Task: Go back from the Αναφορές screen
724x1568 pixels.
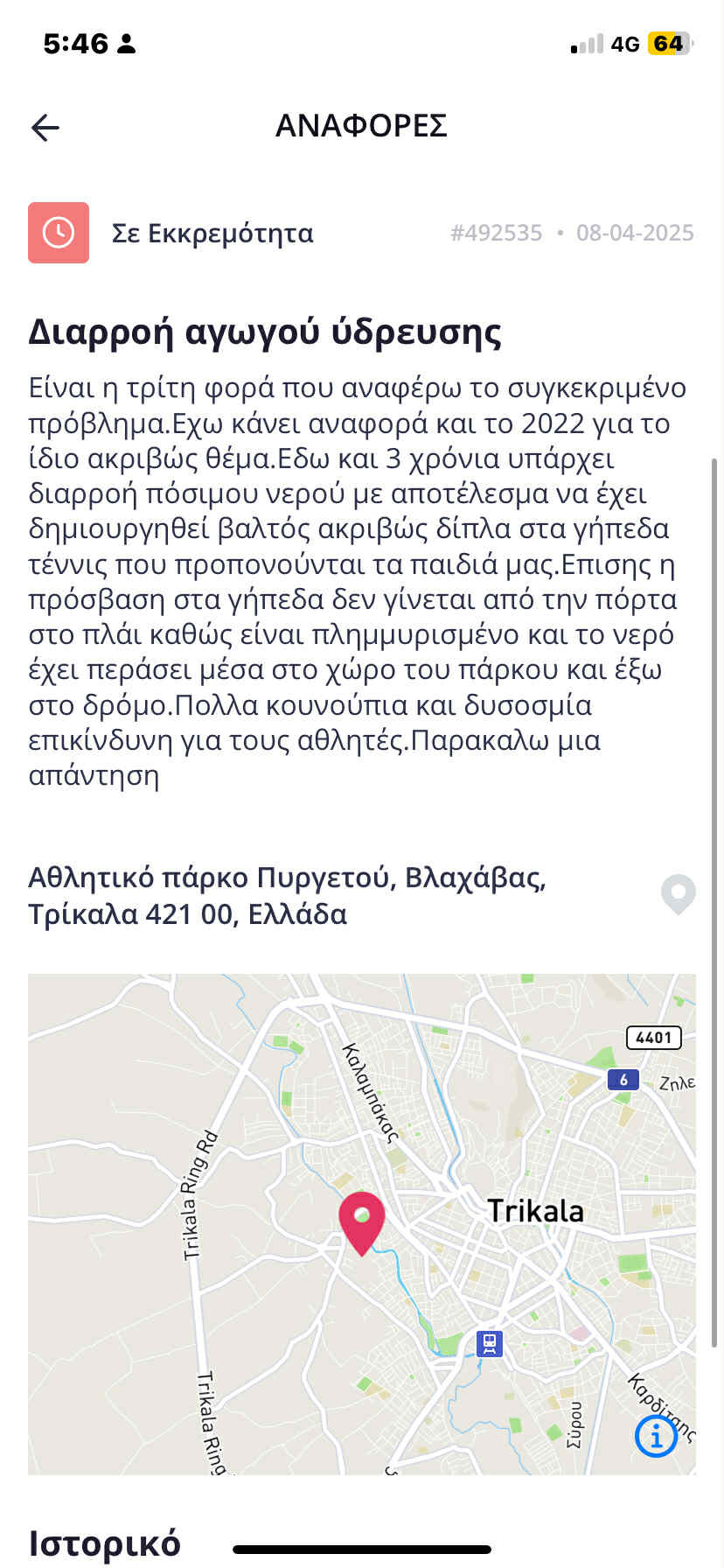Action: tap(45, 128)
